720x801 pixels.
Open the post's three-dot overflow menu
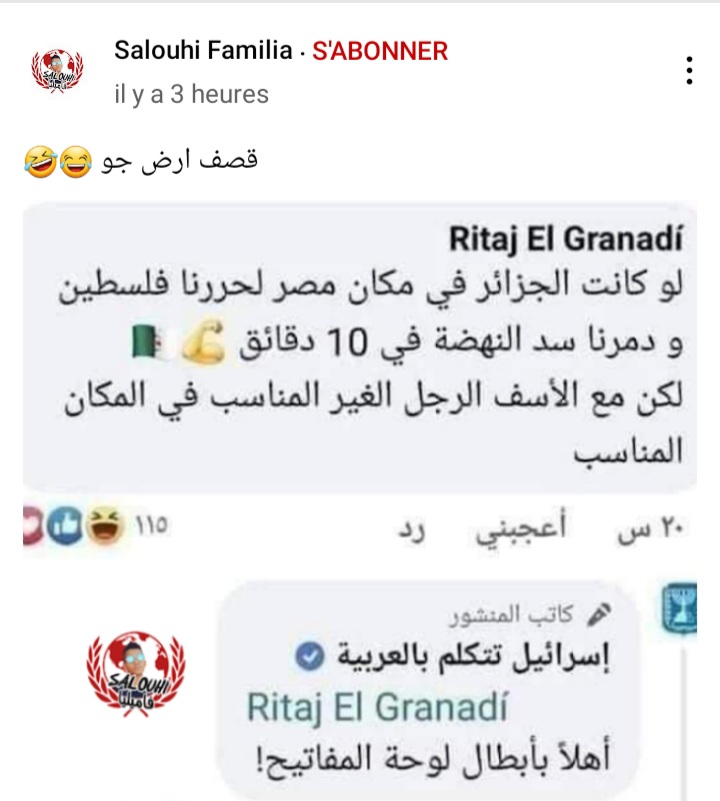pos(688,71)
